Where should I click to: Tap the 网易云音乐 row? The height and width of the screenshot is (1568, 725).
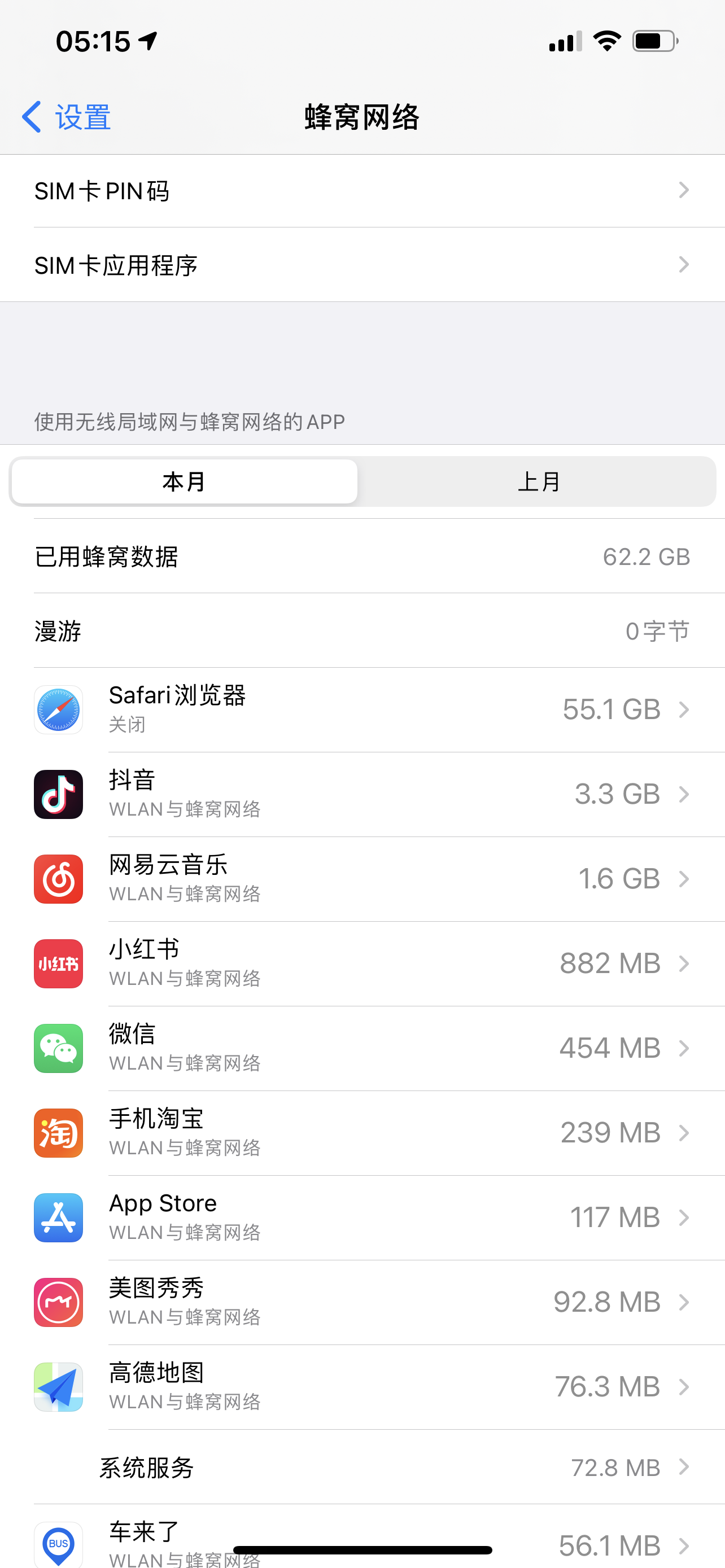tap(362, 879)
